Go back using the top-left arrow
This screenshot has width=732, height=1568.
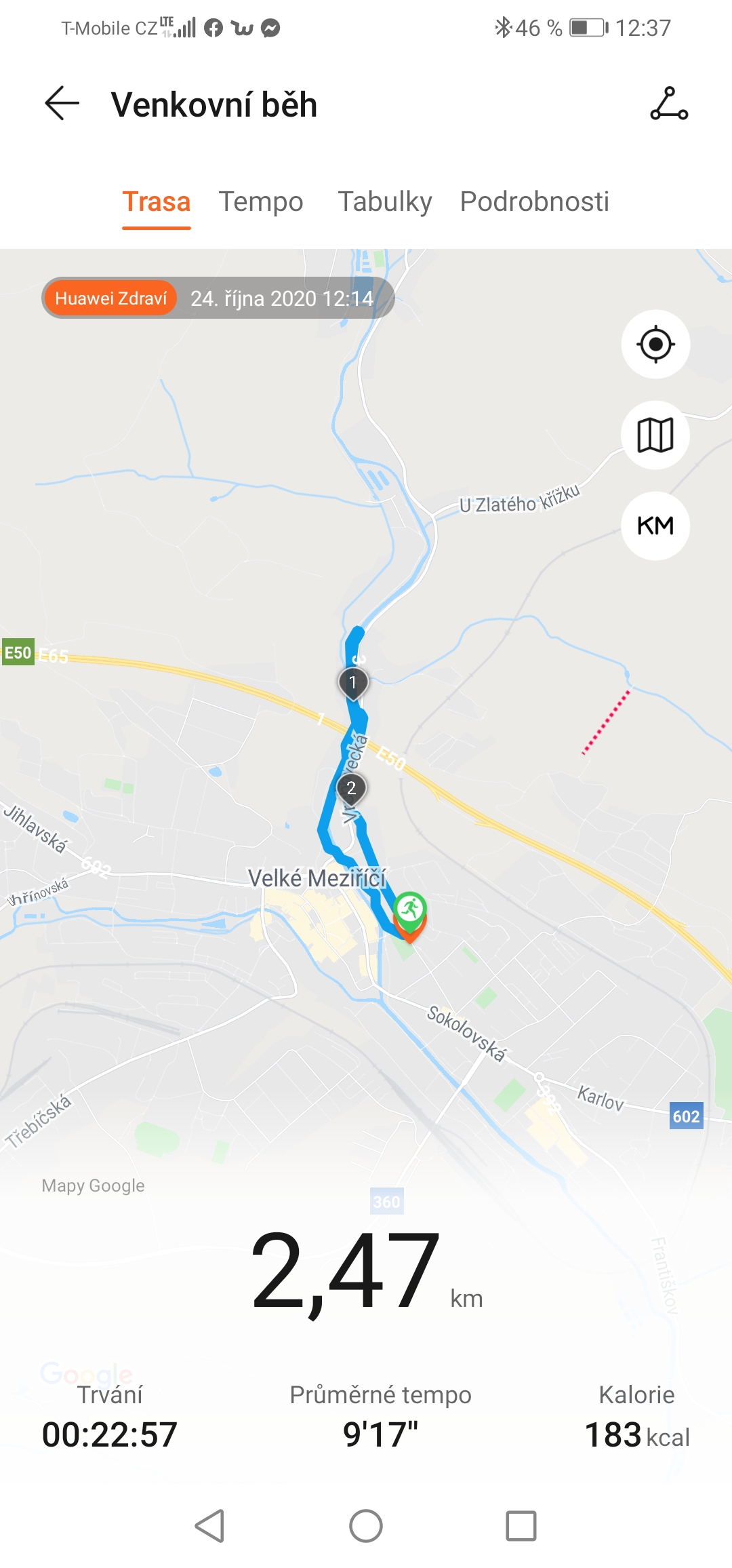[x=62, y=104]
